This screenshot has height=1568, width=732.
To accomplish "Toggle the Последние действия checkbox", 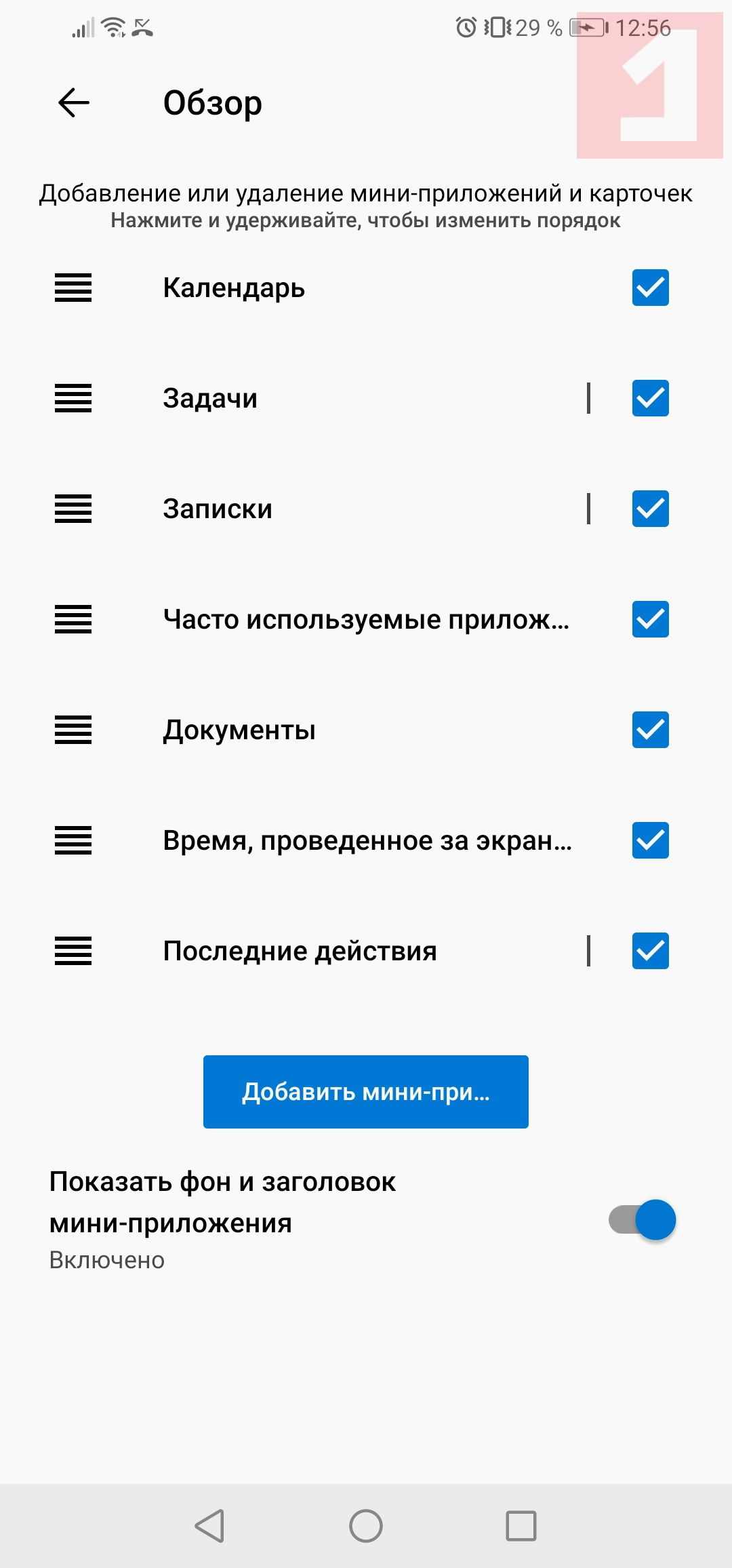I will point(650,951).
